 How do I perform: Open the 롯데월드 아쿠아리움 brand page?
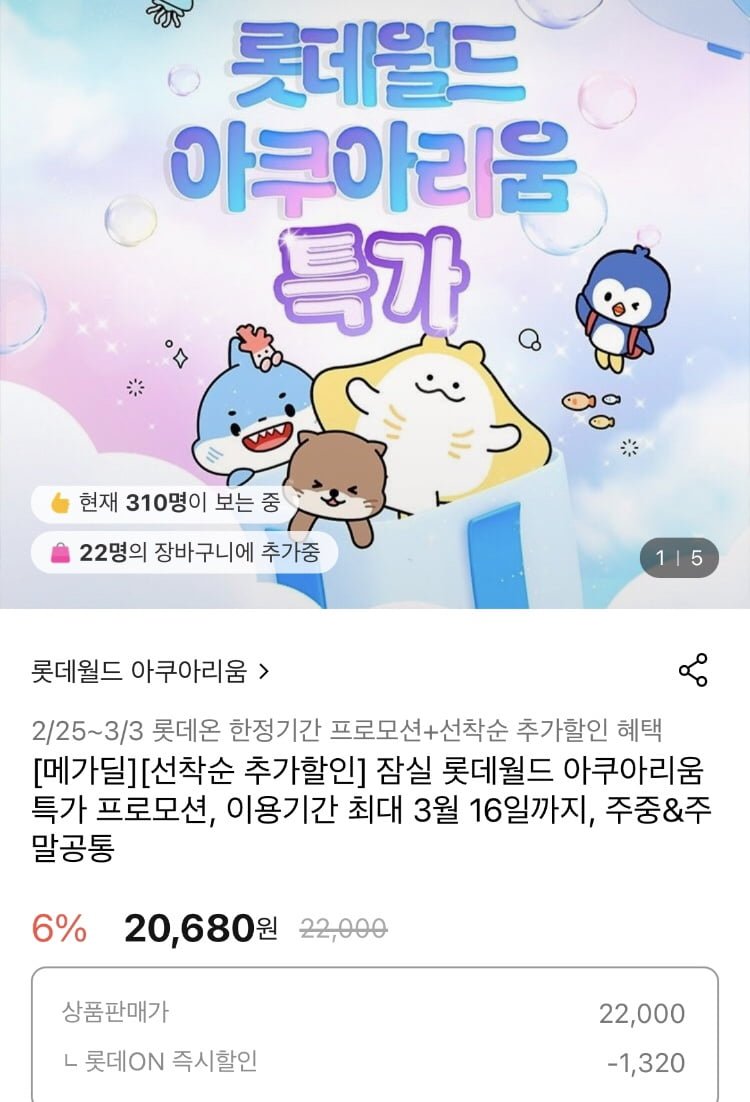click(150, 671)
